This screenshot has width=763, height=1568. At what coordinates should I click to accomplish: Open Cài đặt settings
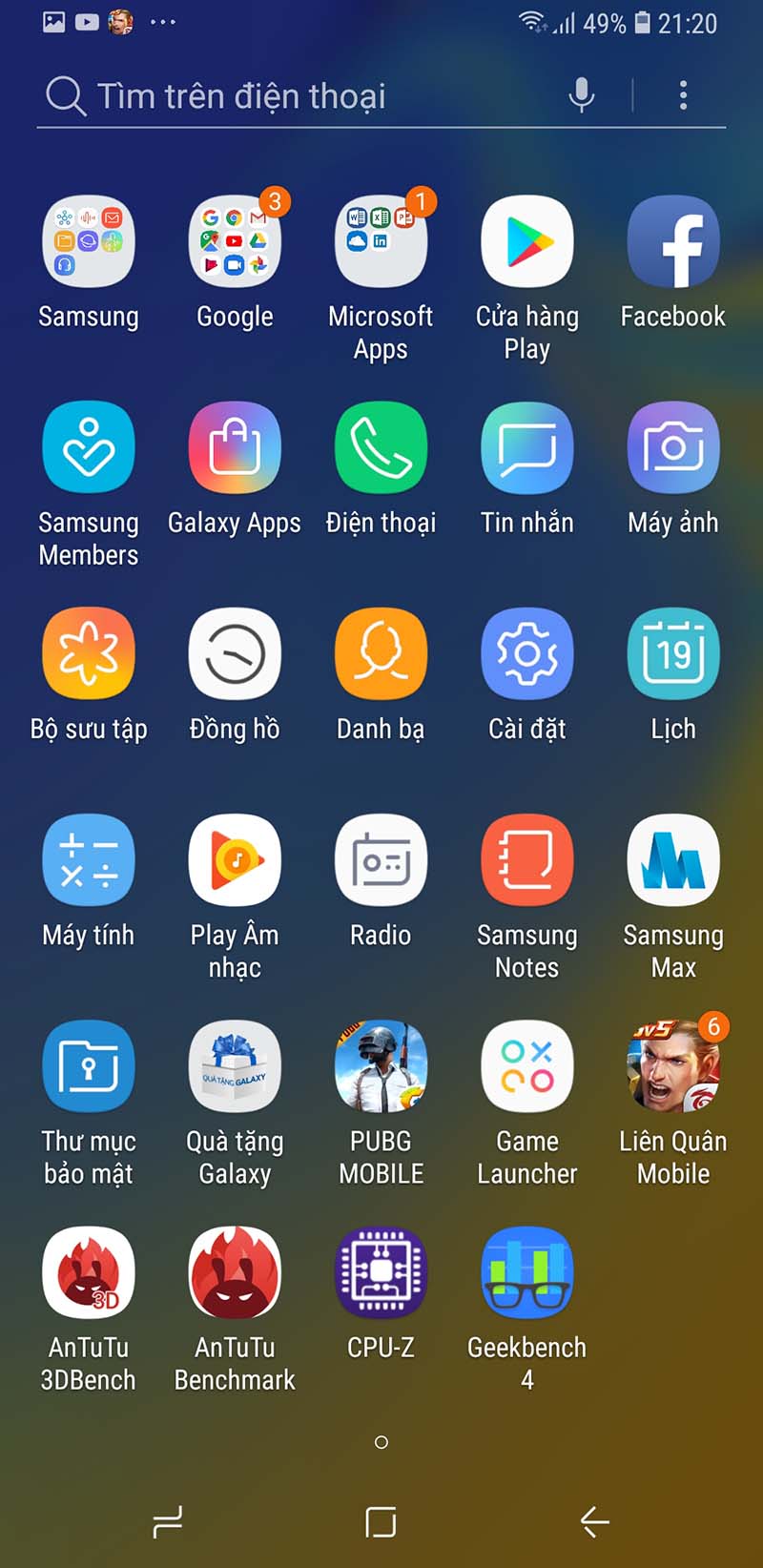[x=527, y=654]
